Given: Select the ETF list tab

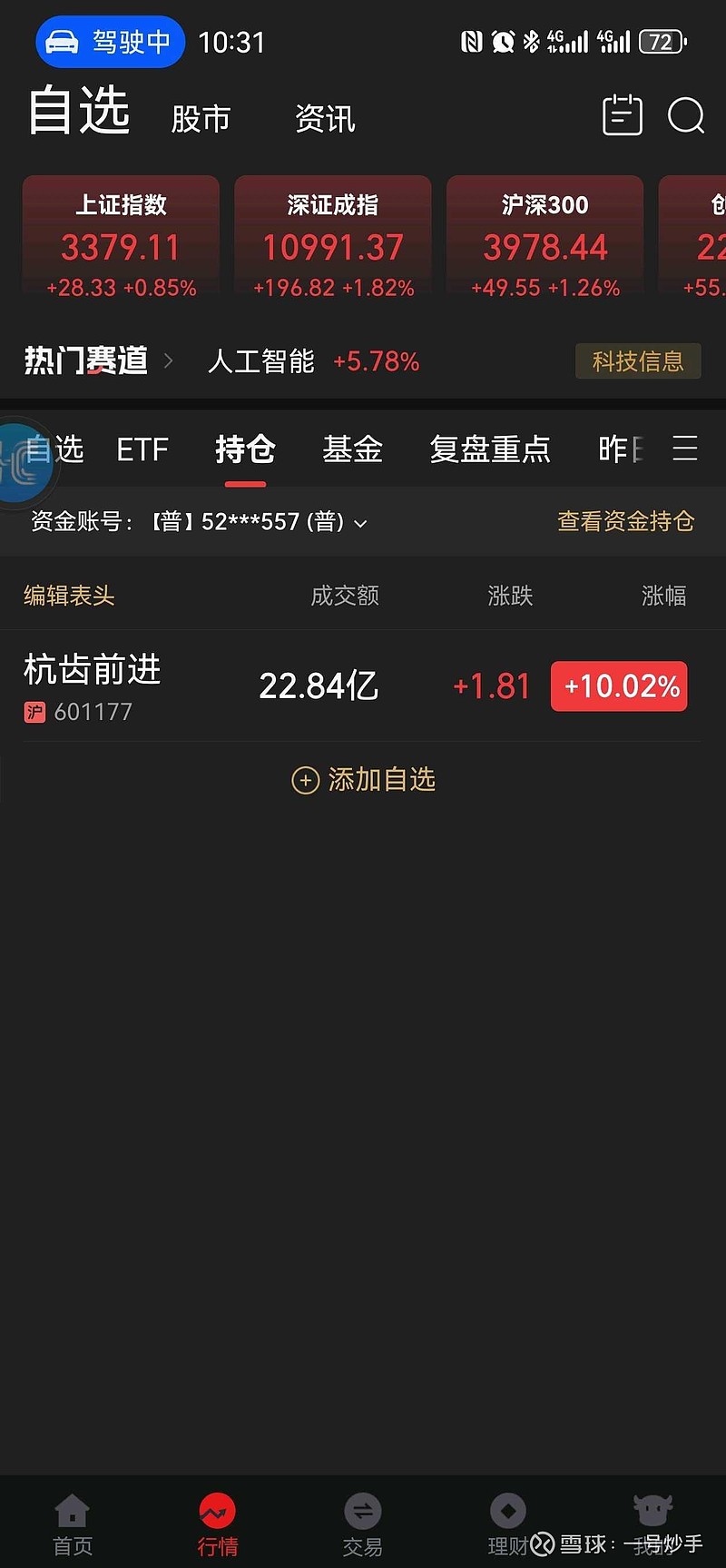Looking at the screenshot, I should [142, 449].
